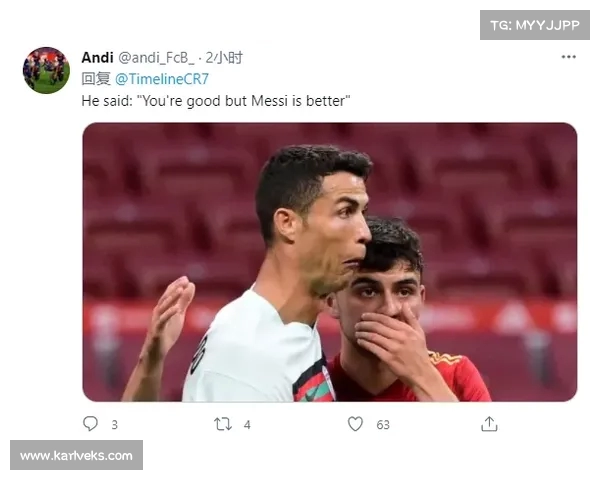Open Andi's profile picture
Image resolution: width=600 pixels, height=480 pixels.
[46, 70]
